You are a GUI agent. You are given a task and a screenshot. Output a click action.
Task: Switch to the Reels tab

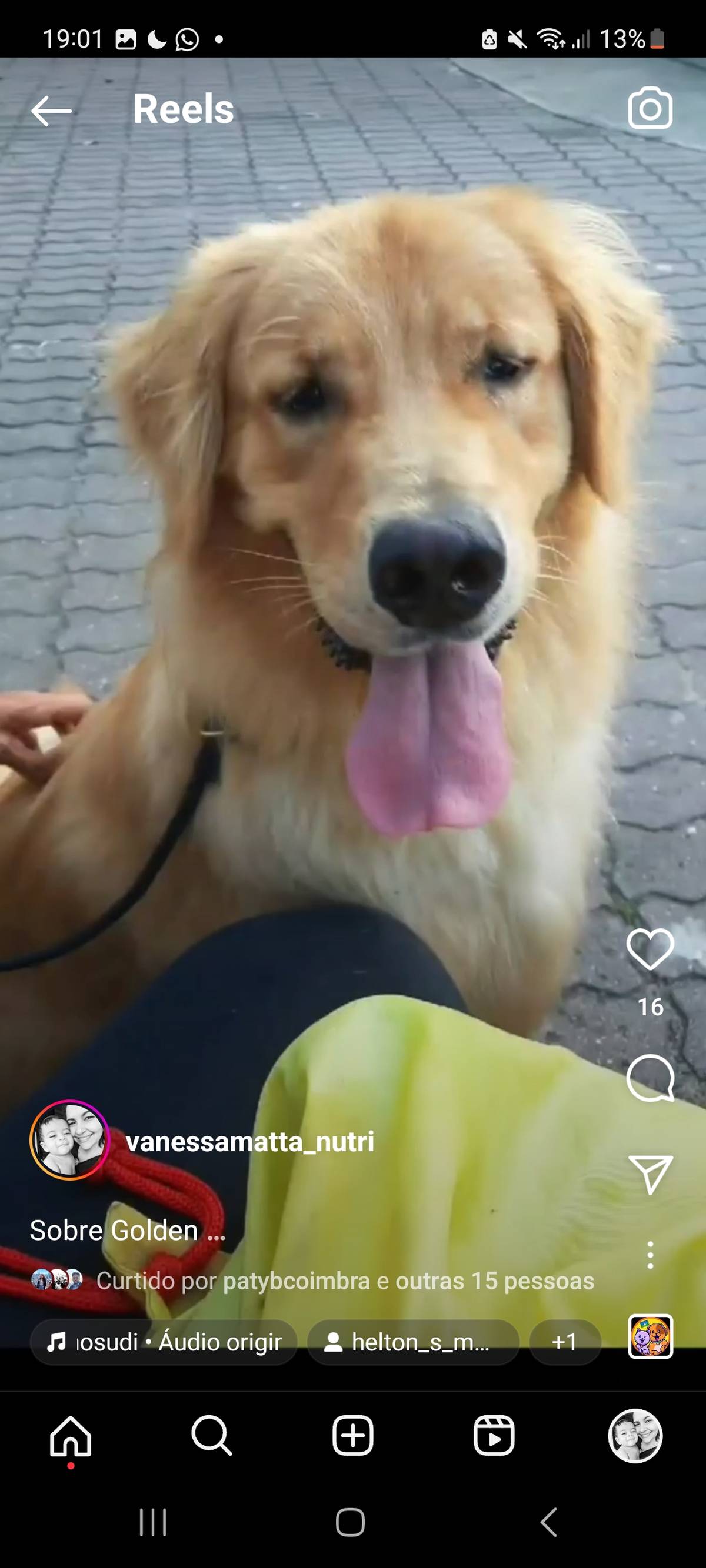pos(494,1435)
